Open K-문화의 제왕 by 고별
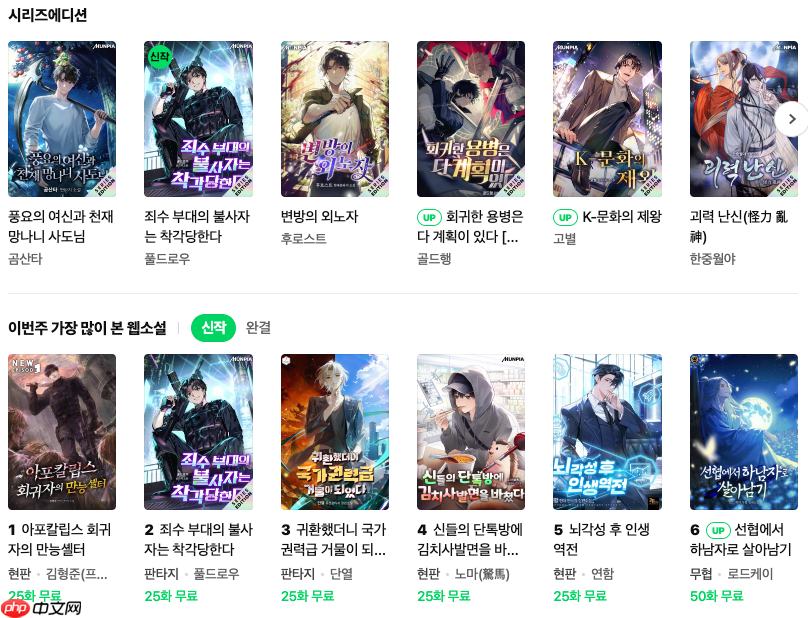The height and width of the screenshot is (618, 808). (x=607, y=119)
